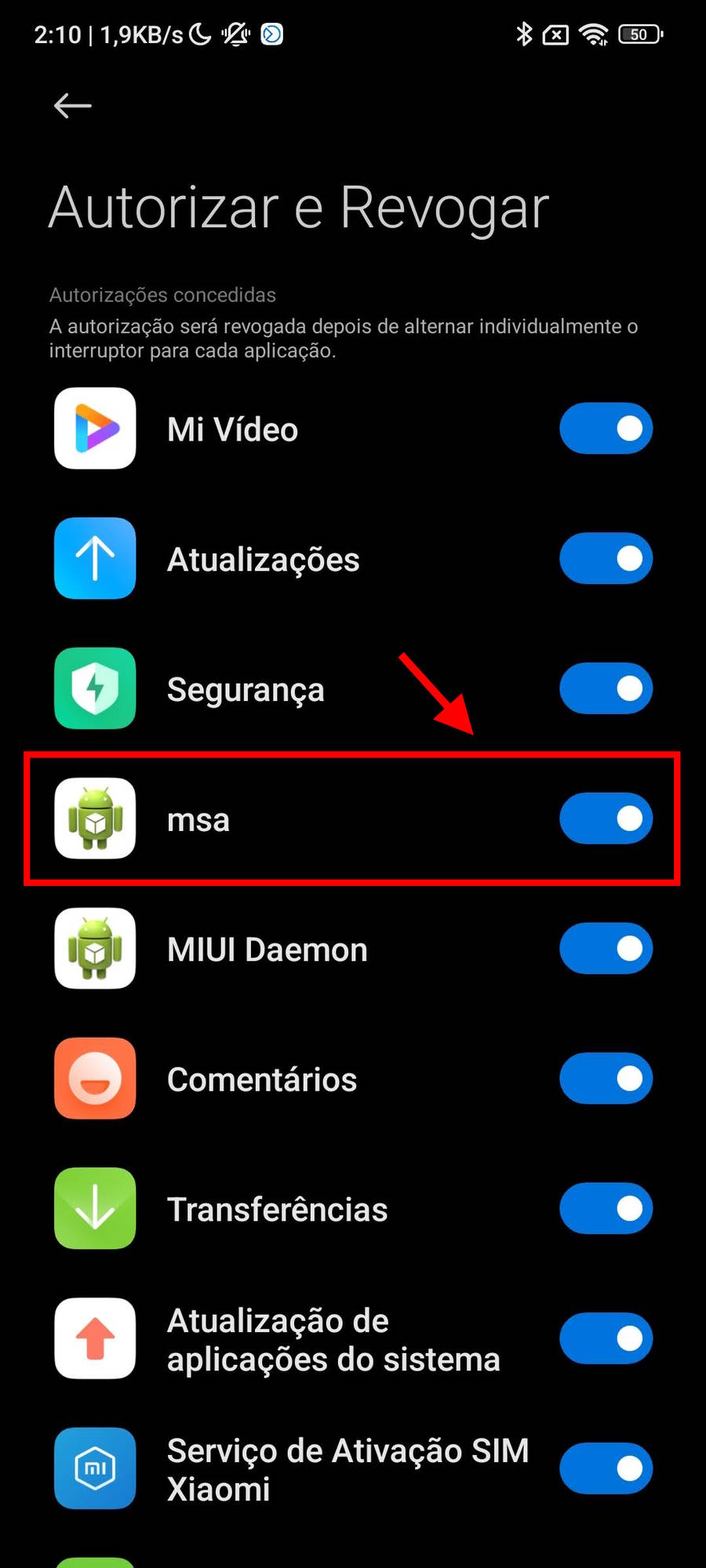
Task: Turn off the Mi Vídeo authorization switch
Action: click(606, 429)
